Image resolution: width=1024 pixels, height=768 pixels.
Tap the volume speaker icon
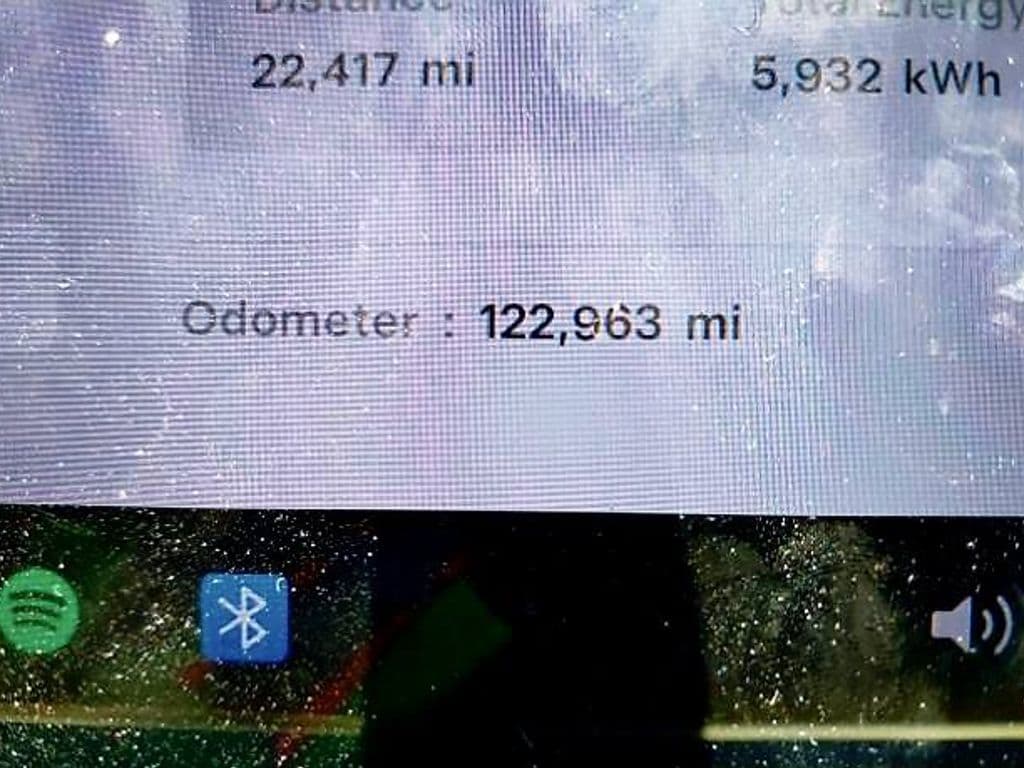971,626
